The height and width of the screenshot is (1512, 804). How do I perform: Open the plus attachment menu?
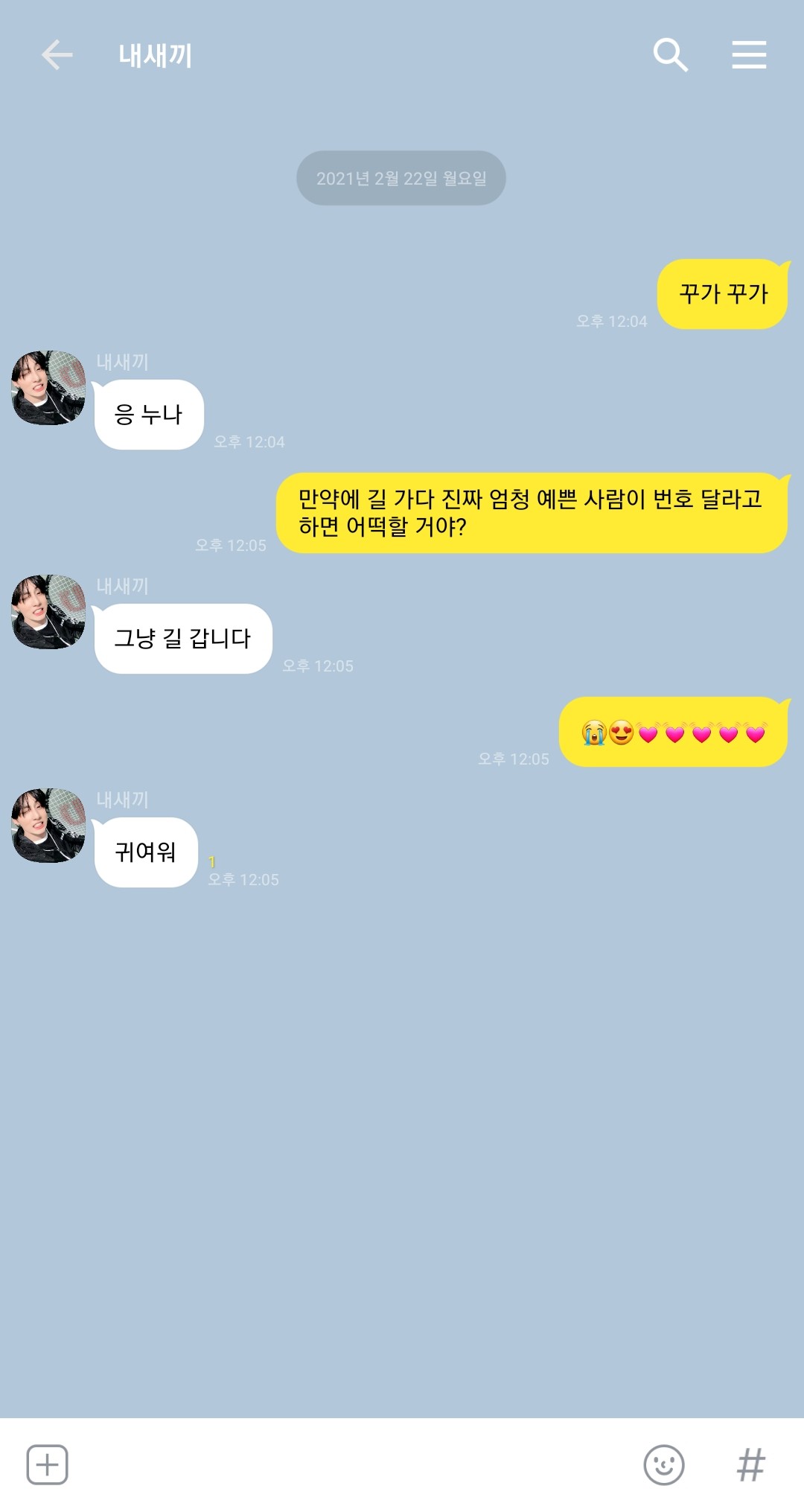pos(47,1464)
